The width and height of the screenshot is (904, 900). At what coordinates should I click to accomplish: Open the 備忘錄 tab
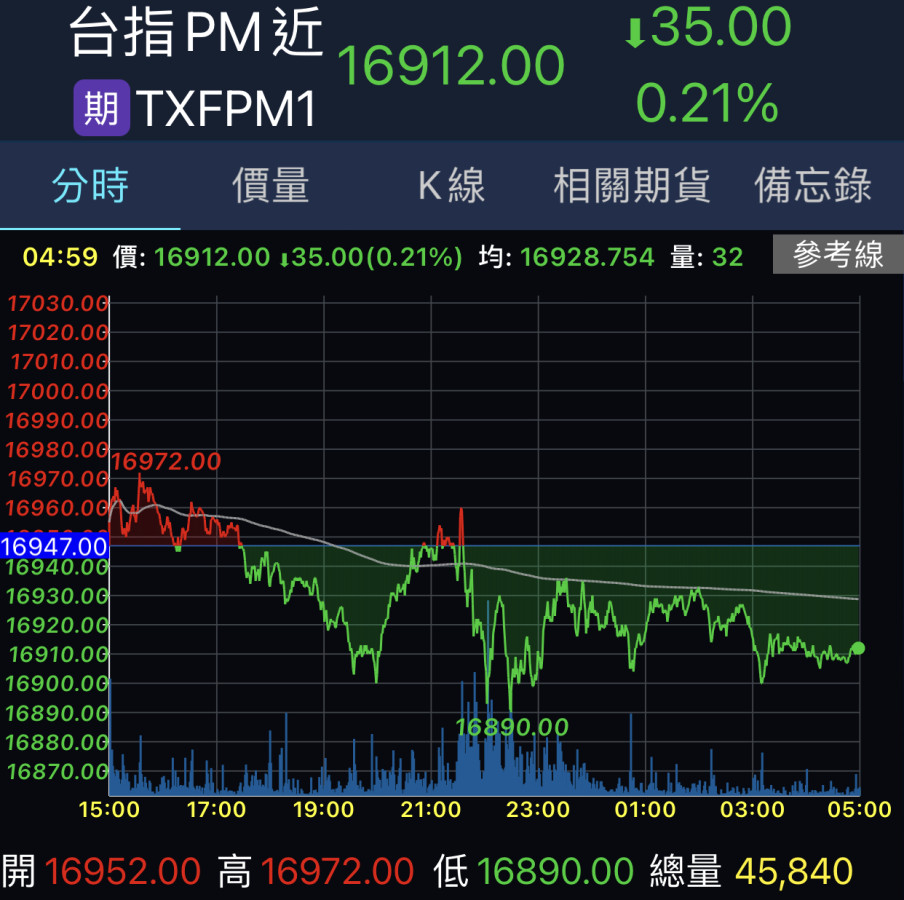point(812,186)
